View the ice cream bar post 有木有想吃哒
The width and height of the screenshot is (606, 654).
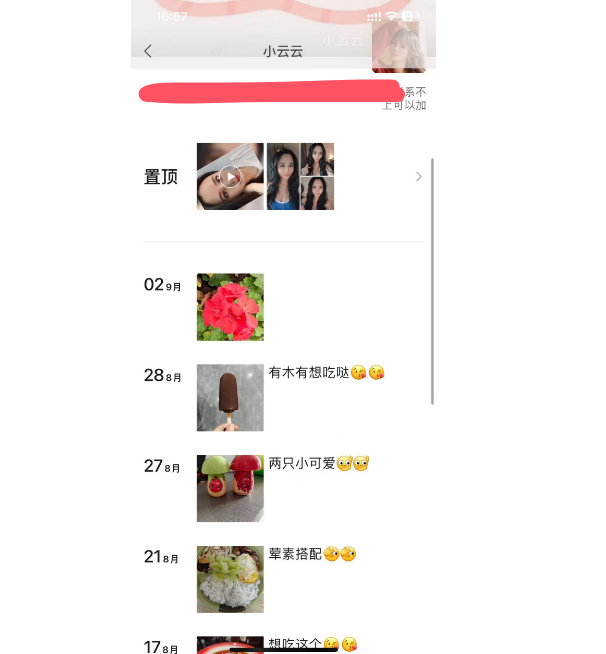230,397
